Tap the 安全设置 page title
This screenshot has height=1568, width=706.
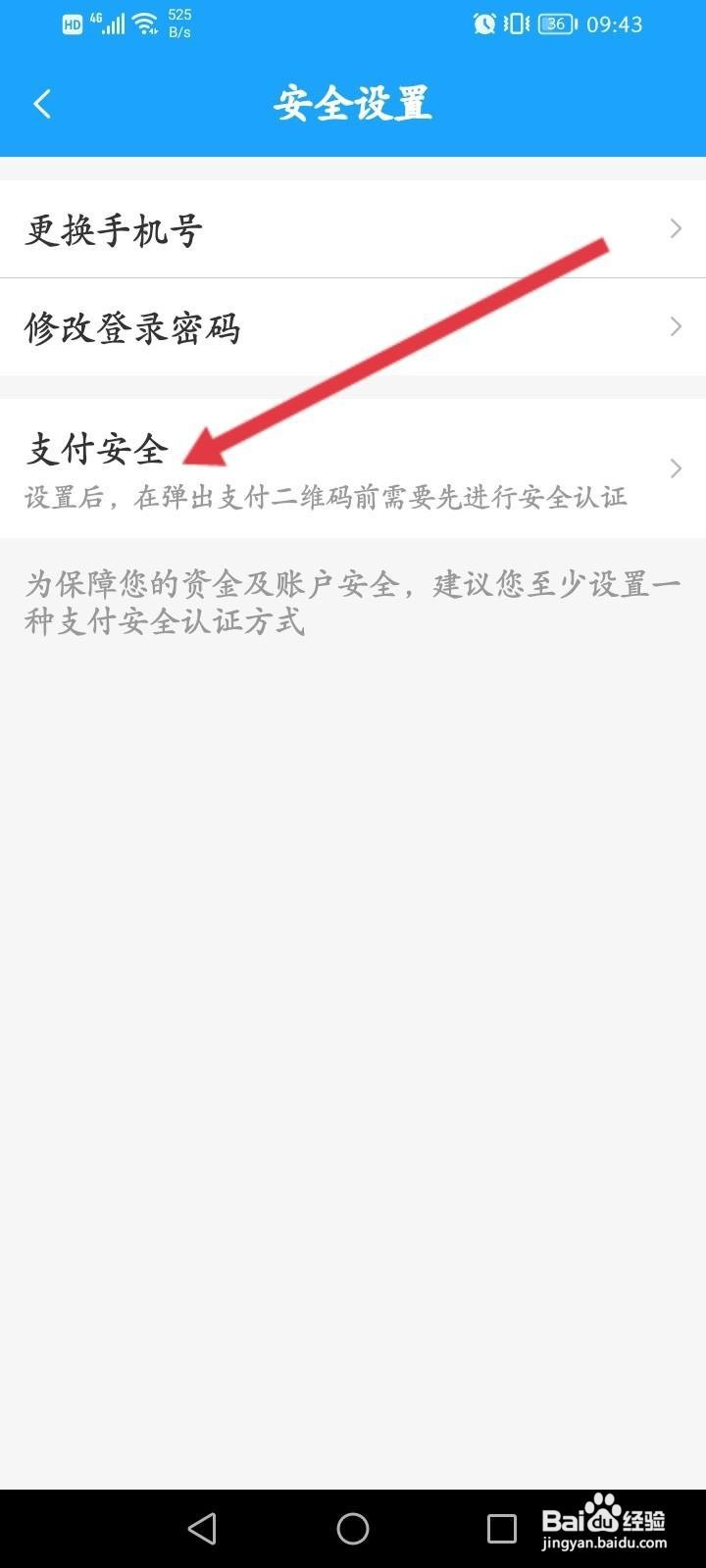point(353,104)
